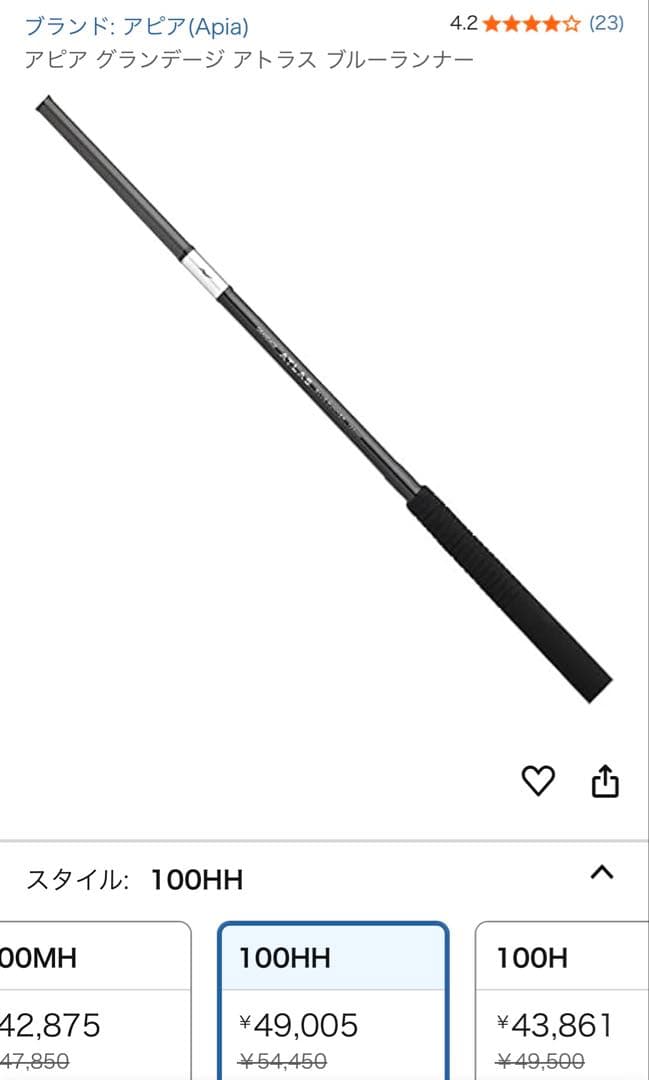Share this product listing
The width and height of the screenshot is (649, 1080).
[x=605, y=781]
